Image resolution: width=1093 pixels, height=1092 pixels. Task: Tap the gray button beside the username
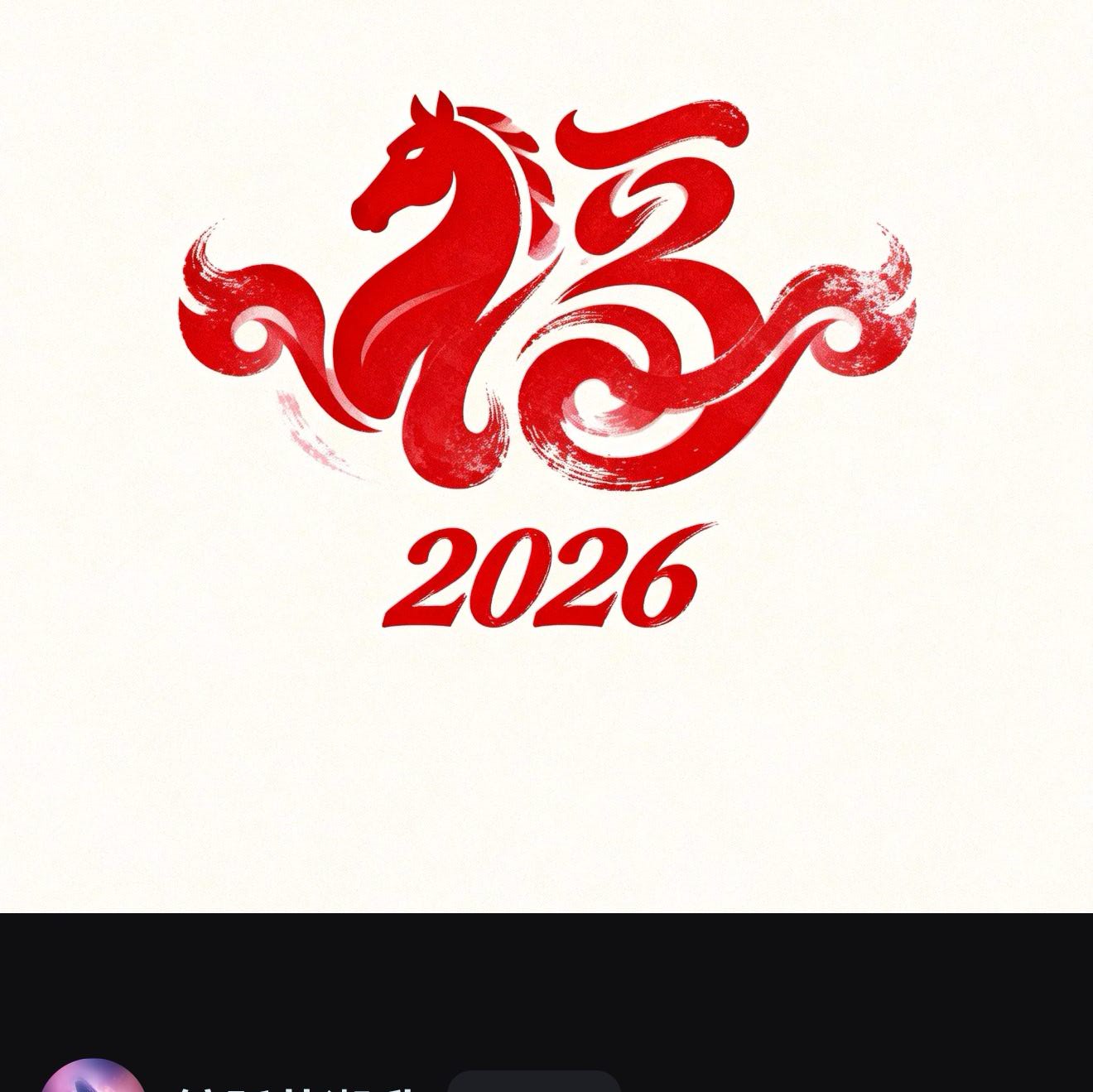click(x=534, y=1082)
